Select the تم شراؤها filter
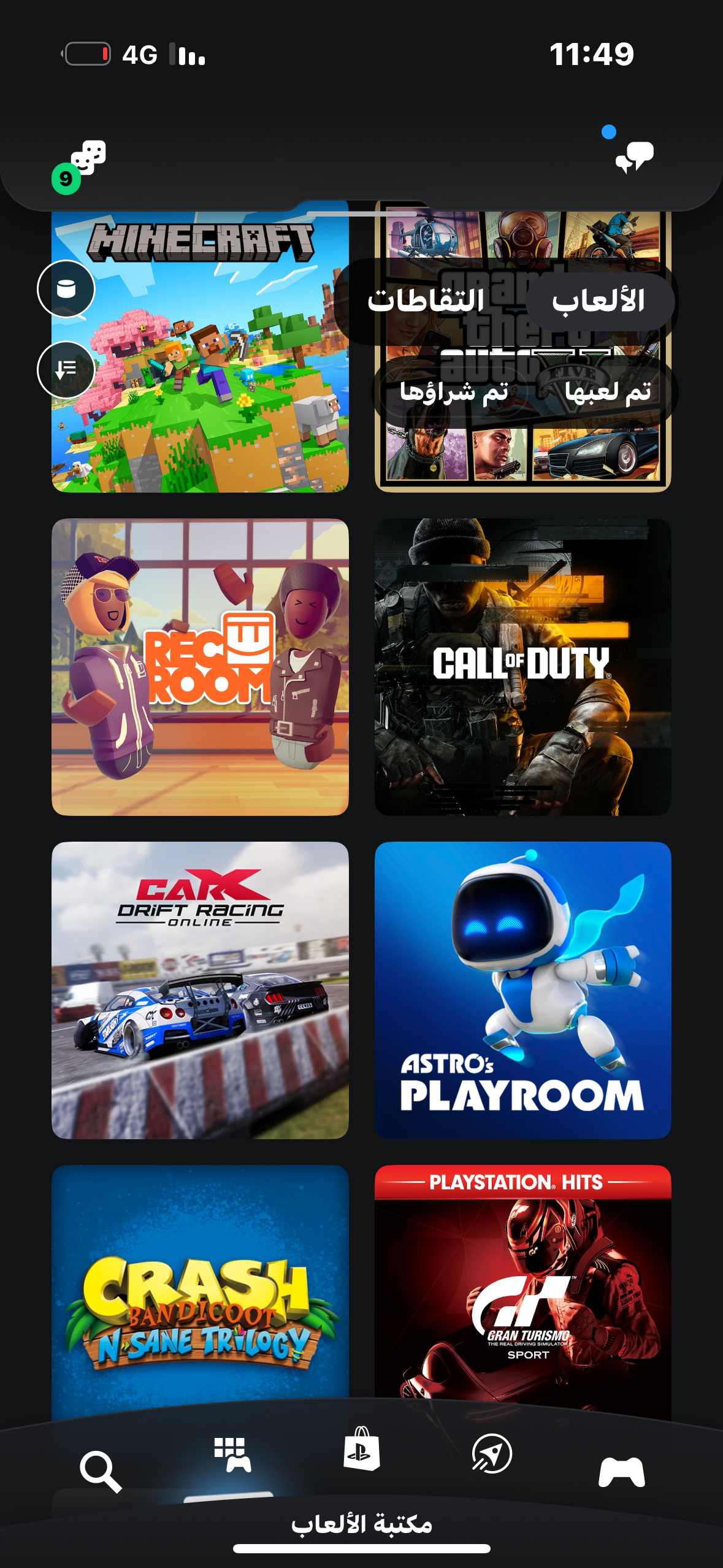 [453, 391]
